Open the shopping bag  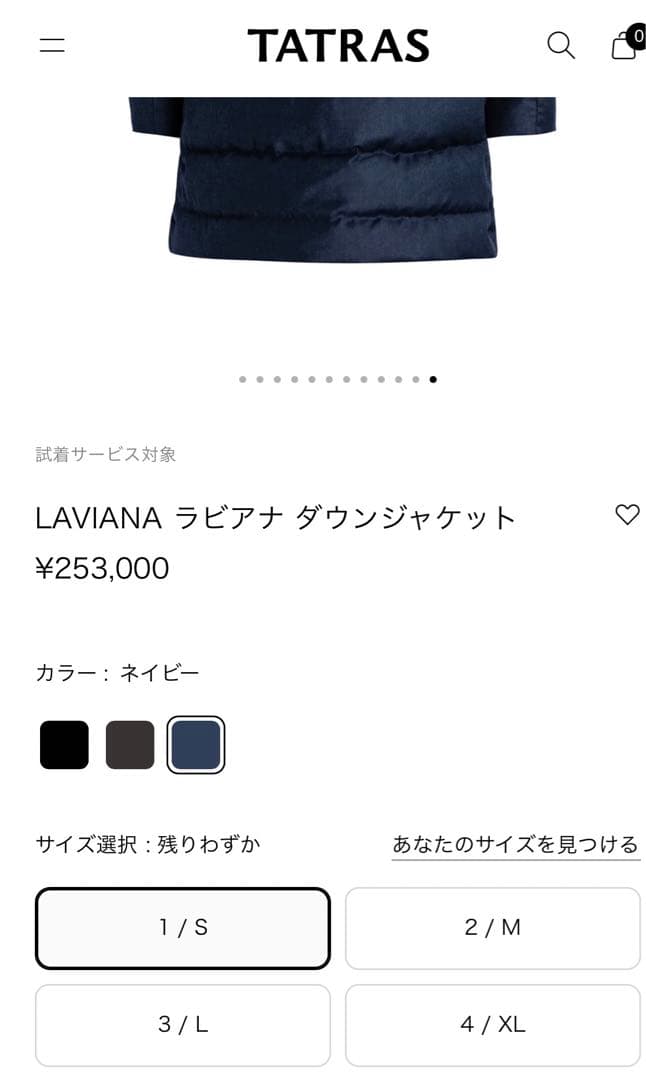[x=627, y=43]
